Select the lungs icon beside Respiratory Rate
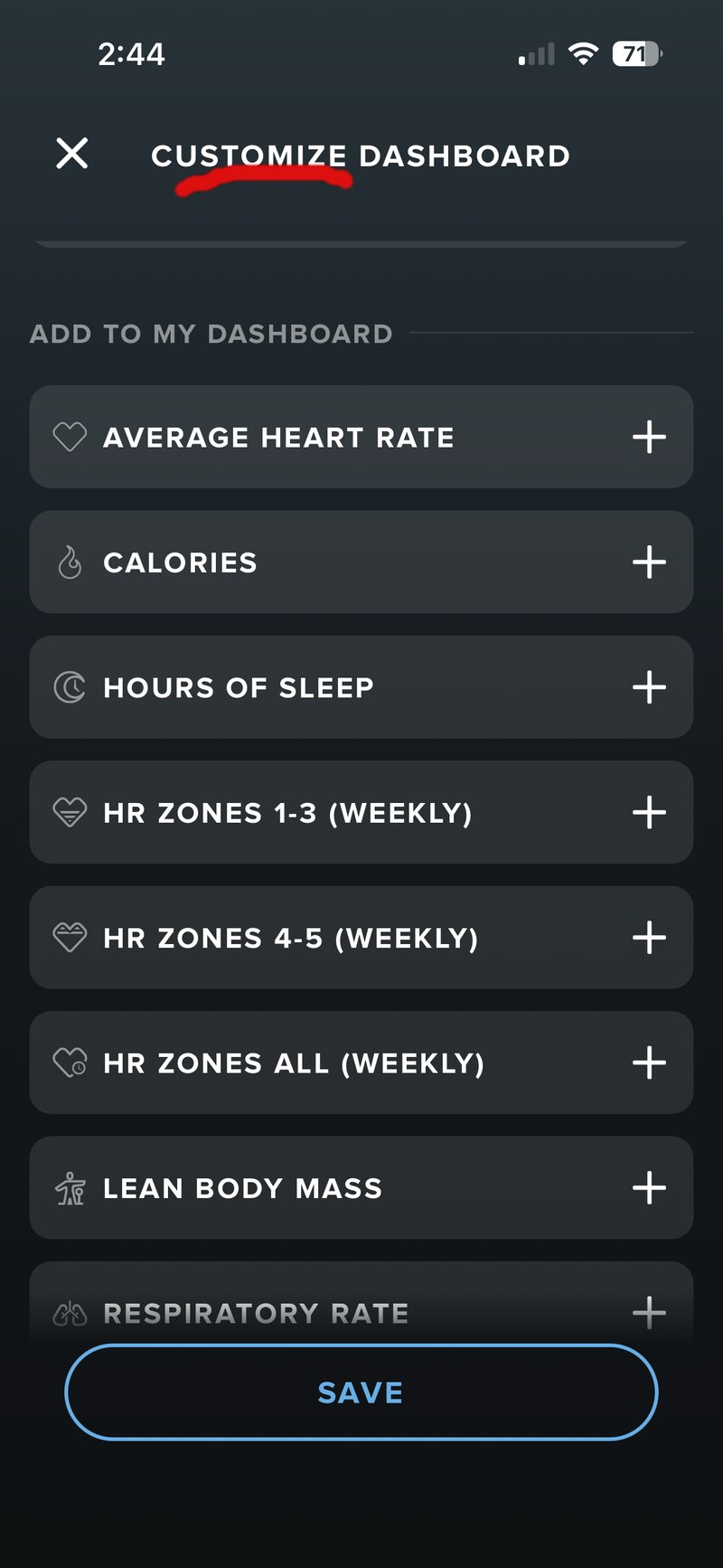This screenshot has width=723, height=1568. tap(71, 1313)
